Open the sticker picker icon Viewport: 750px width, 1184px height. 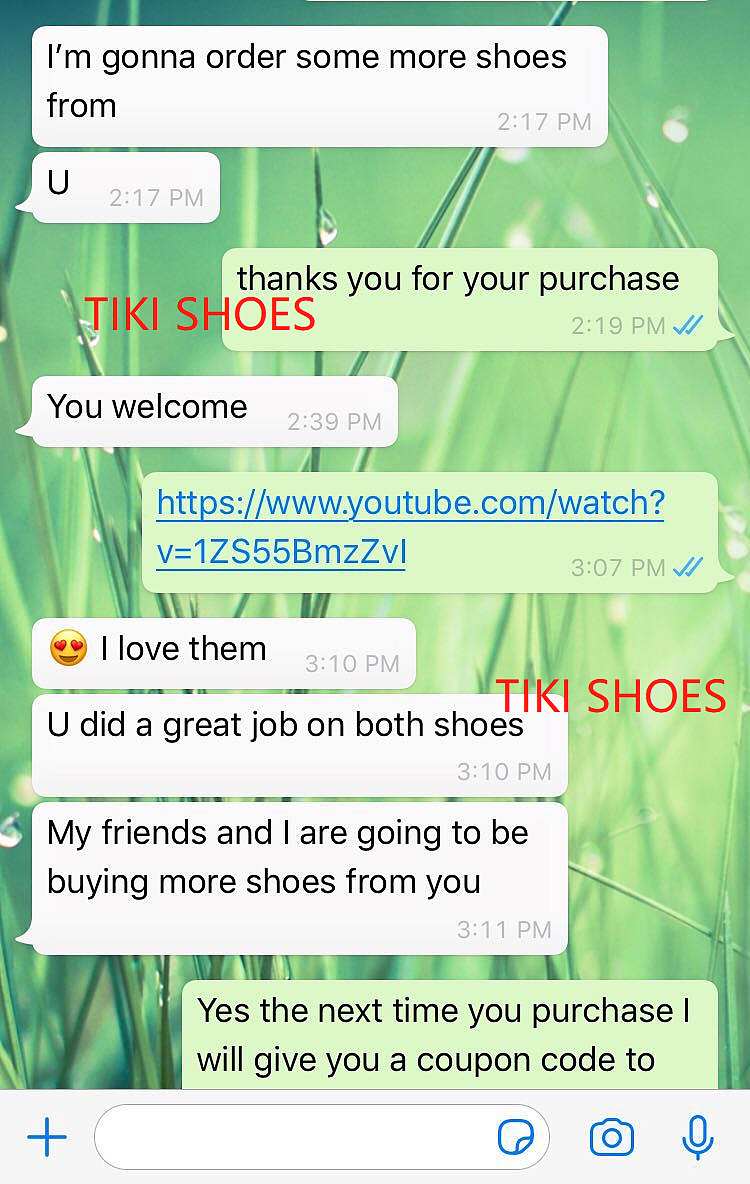tap(516, 1137)
